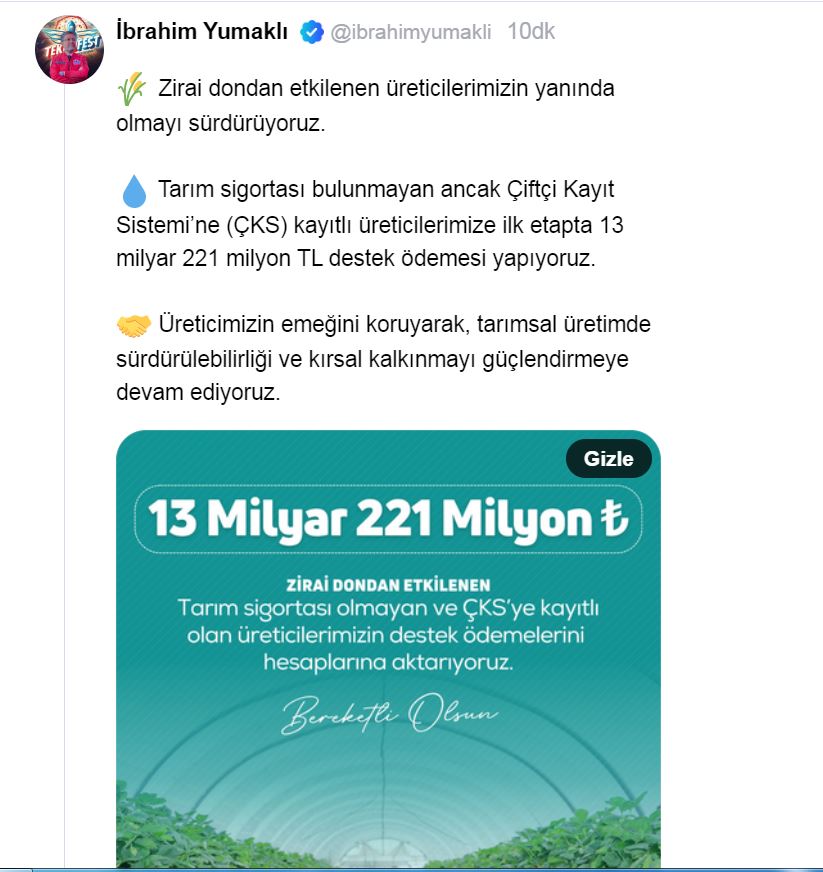Click the greenhouse illustration at the image bottom
The height and width of the screenshot is (872, 823).
coord(390,810)
